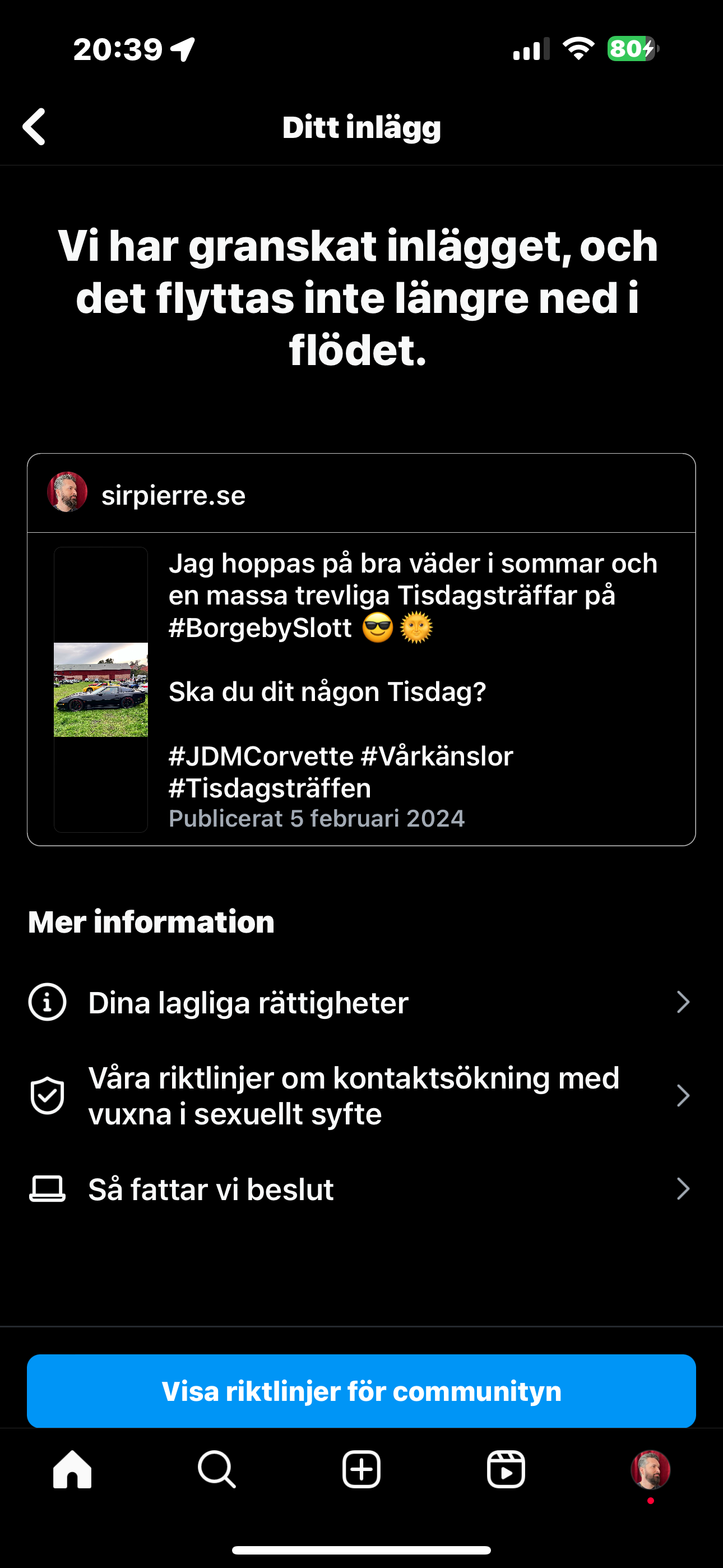Open Så fattar vi beslut
The width and height of the screenshot is (723, 1568).
[361, 1189]
